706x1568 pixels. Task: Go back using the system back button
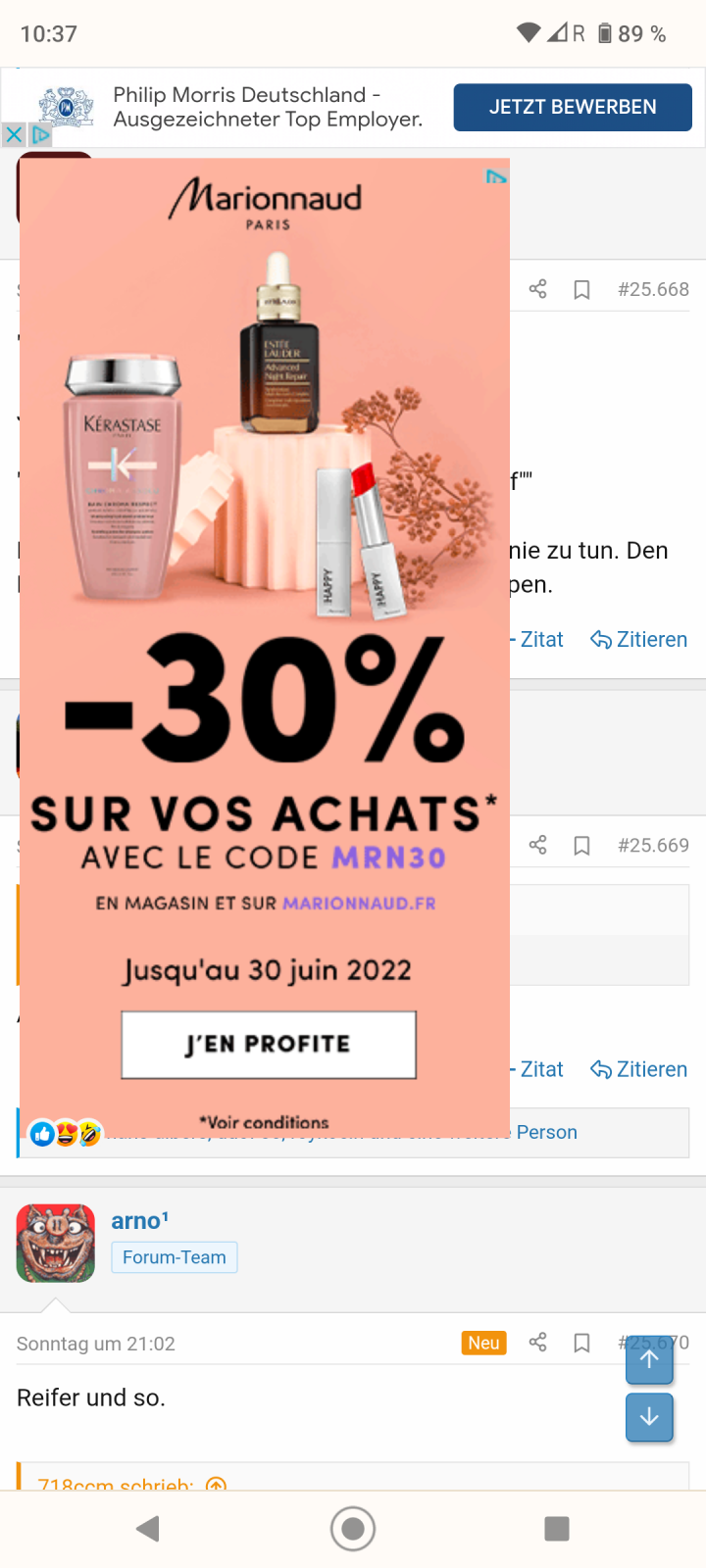click(148, 1529)
